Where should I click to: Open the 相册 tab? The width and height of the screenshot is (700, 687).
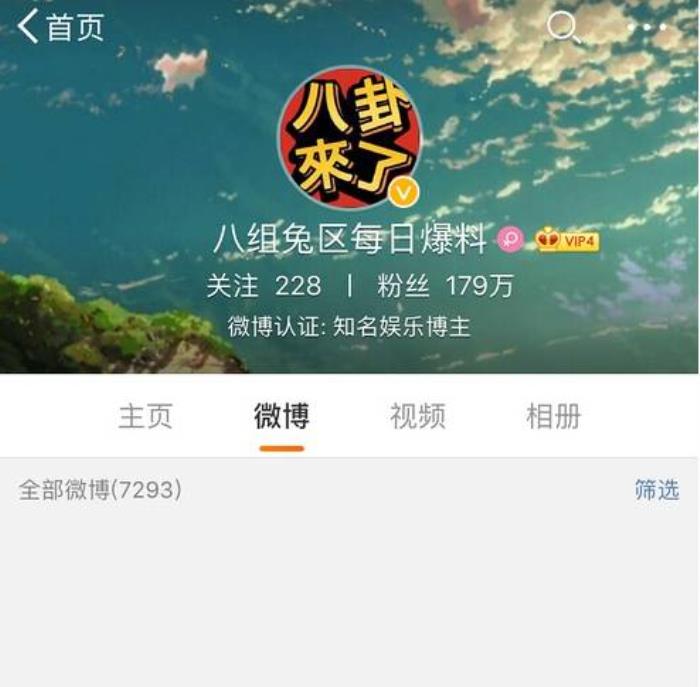click(553, 416)
